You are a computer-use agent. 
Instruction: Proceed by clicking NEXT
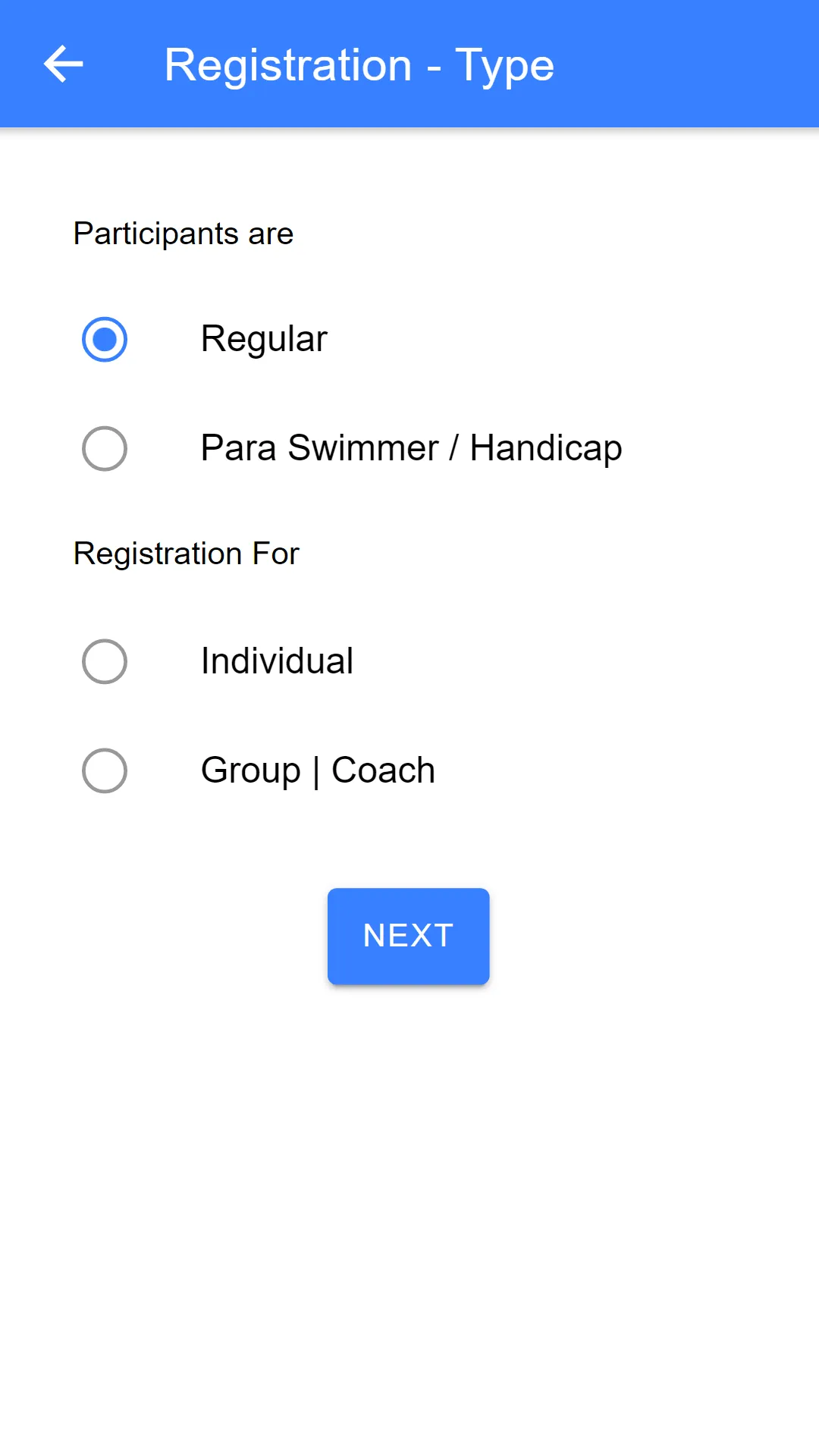coord(408,935)
